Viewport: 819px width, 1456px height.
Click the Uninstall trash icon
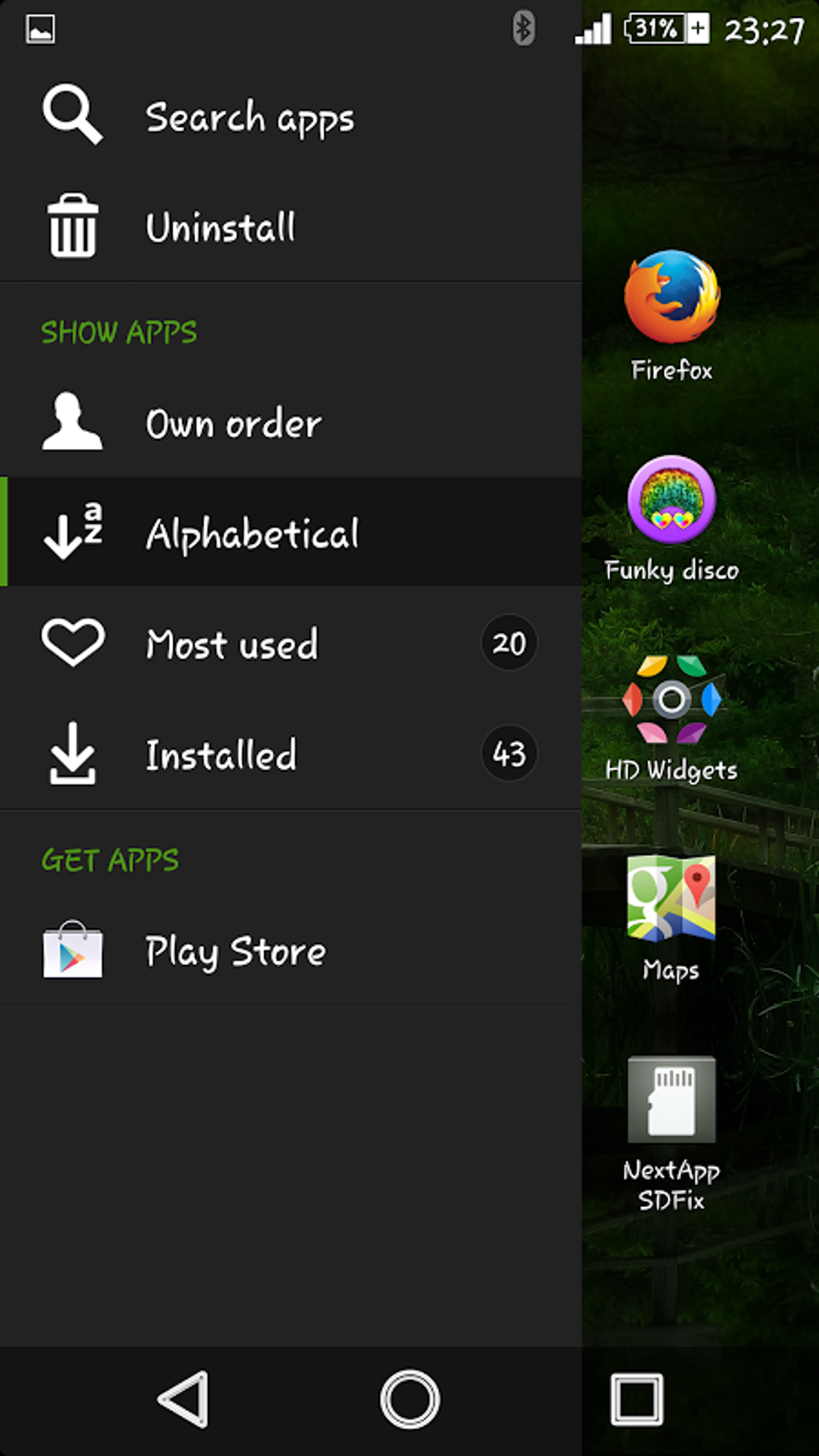point(71,227)
